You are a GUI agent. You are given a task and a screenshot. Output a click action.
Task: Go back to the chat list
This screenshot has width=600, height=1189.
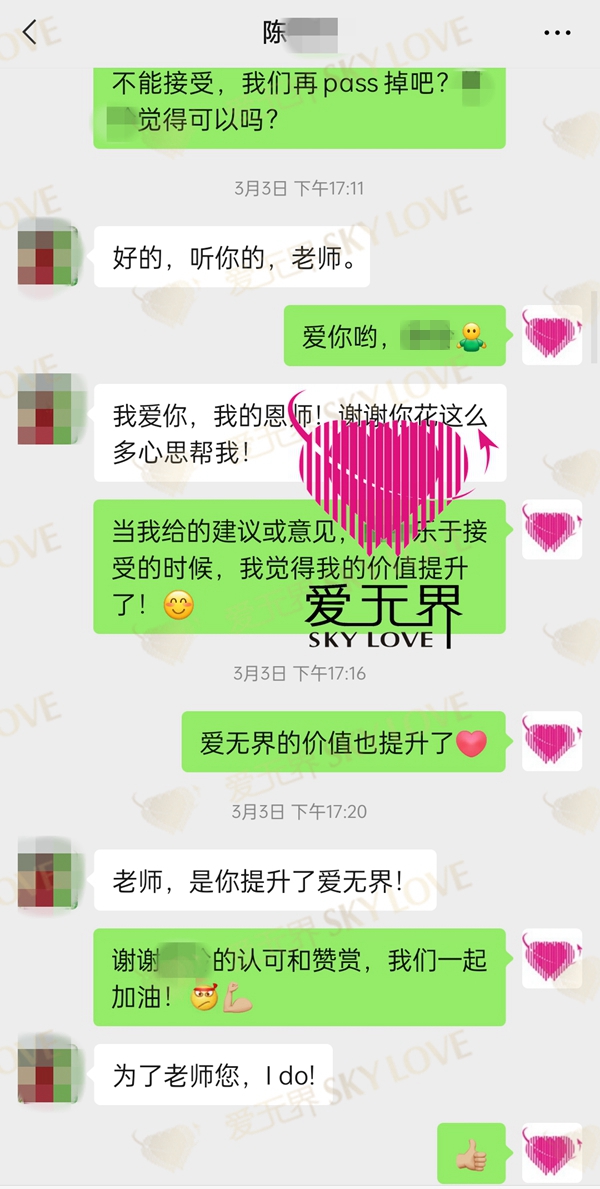pos(29,32)
